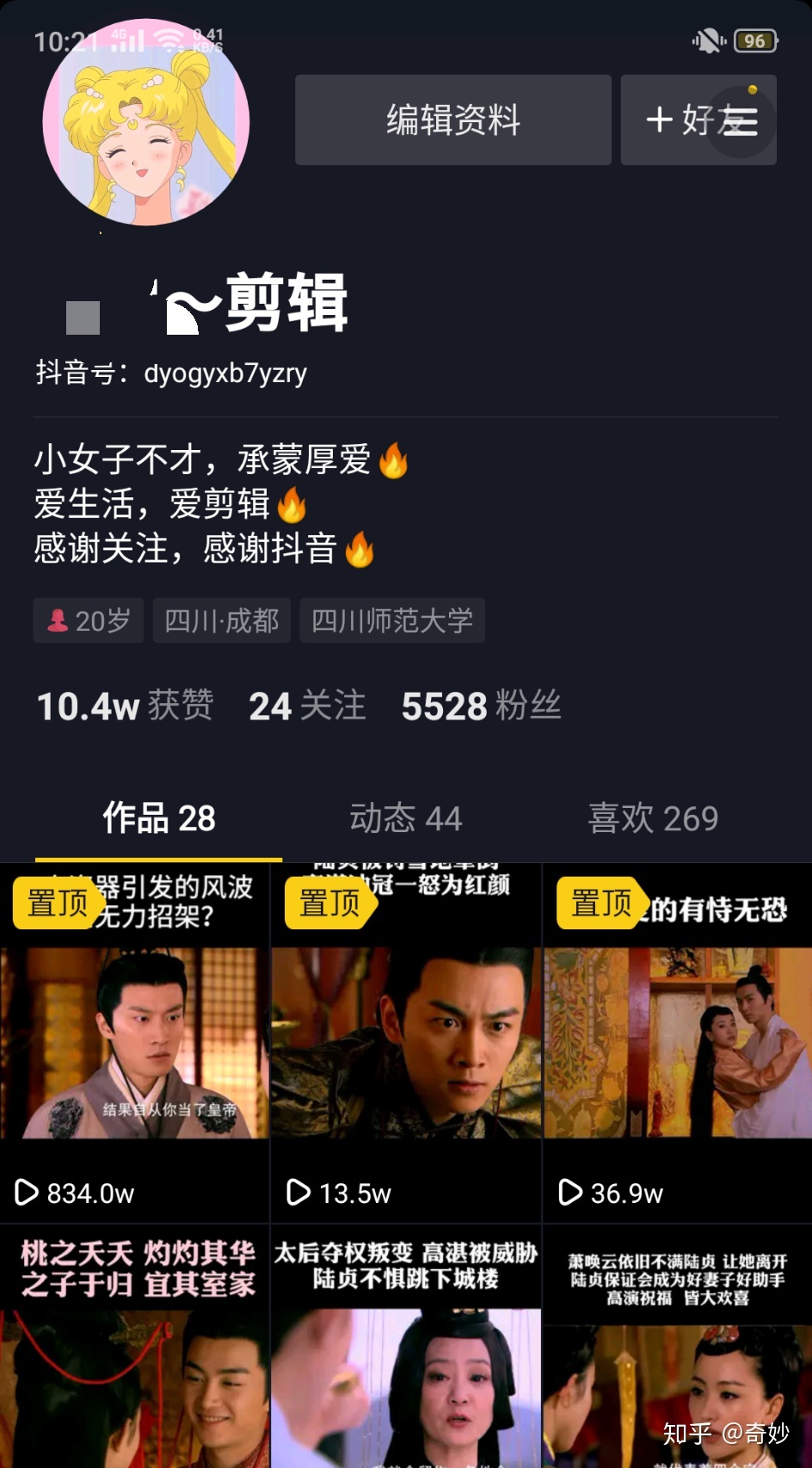
Task: Tap the 20岁 age tag
Action: tap(89, 620)
